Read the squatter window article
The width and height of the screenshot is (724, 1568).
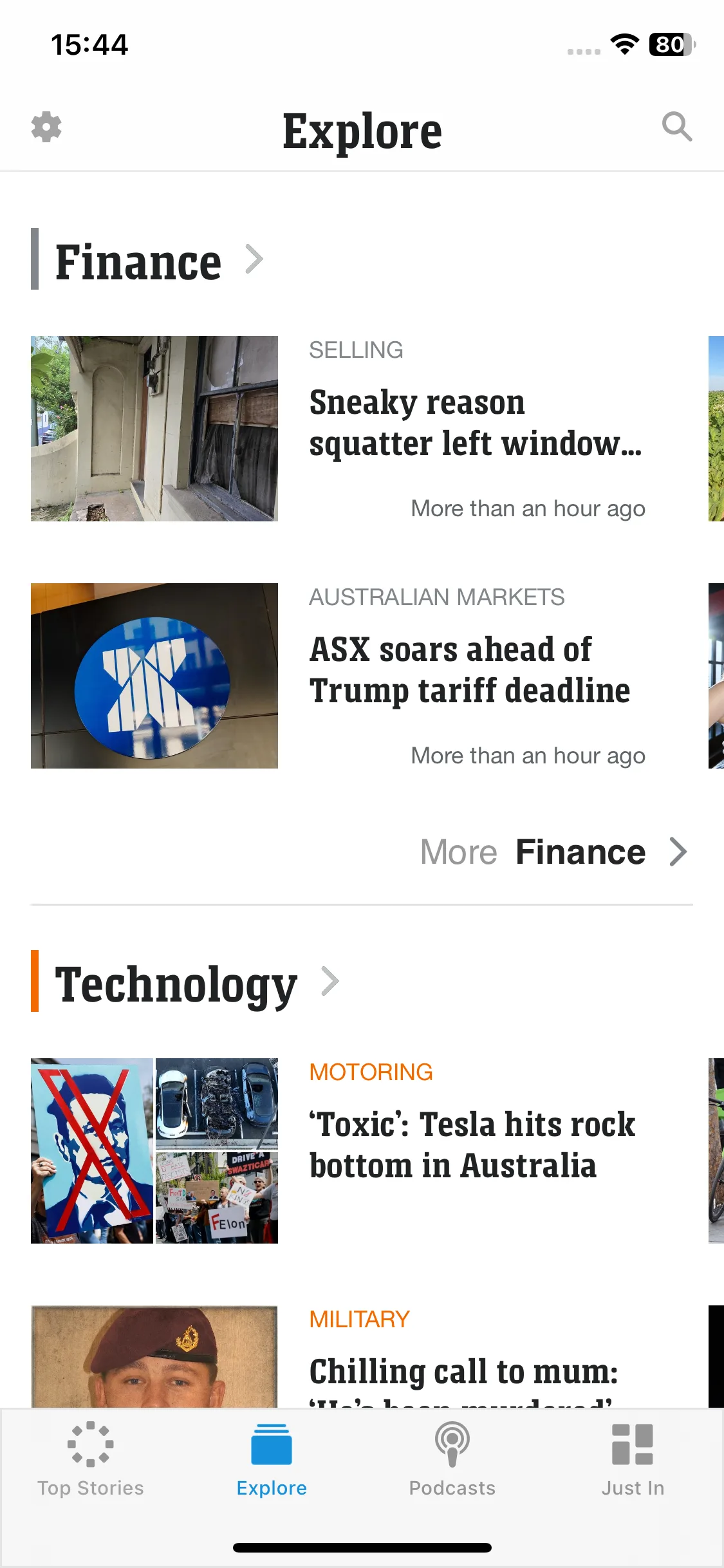pyautogui.click(x=475, y=423)
